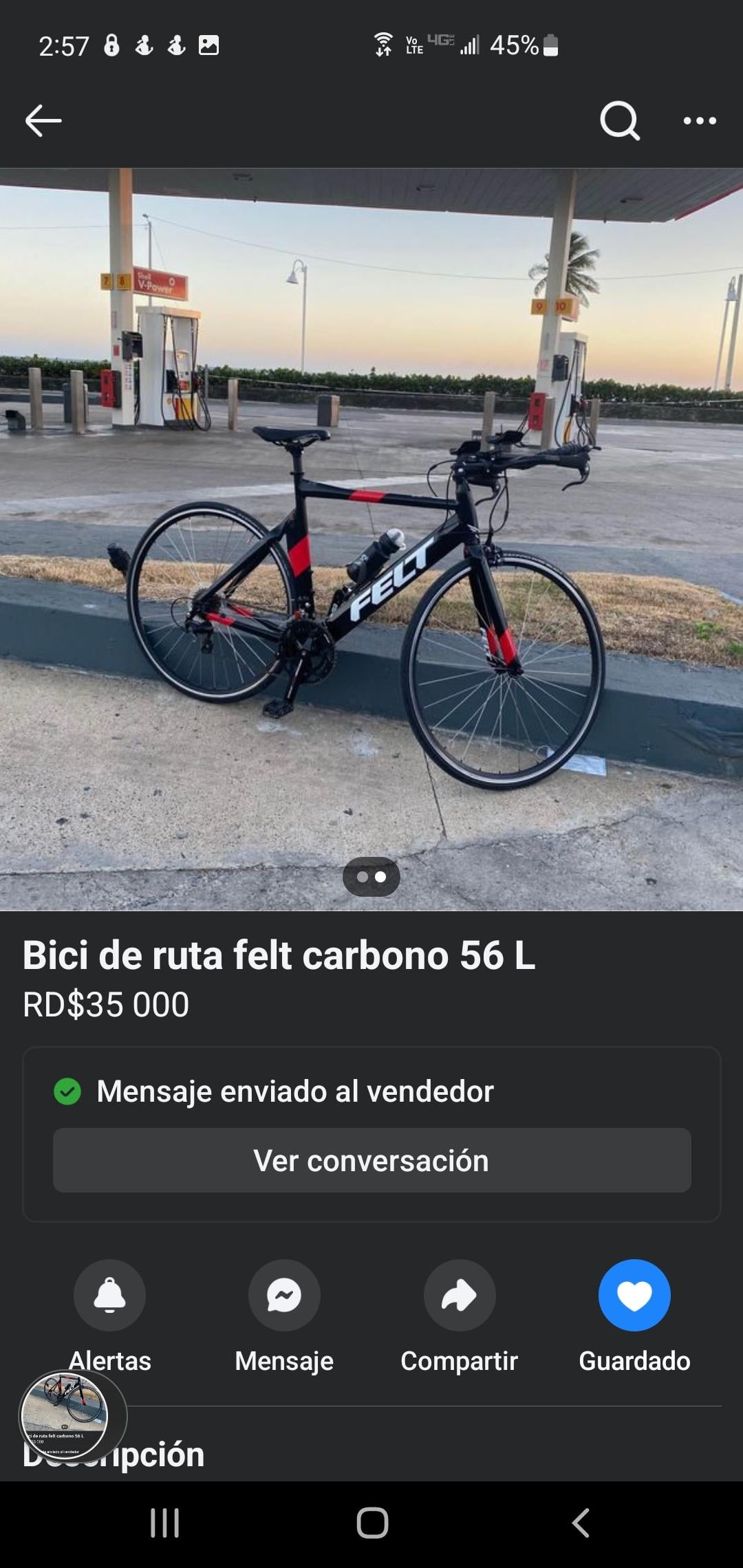This screenshot has width=743, height=1568.
Task: Go to the home screen
Action: tap(372, 1523)
